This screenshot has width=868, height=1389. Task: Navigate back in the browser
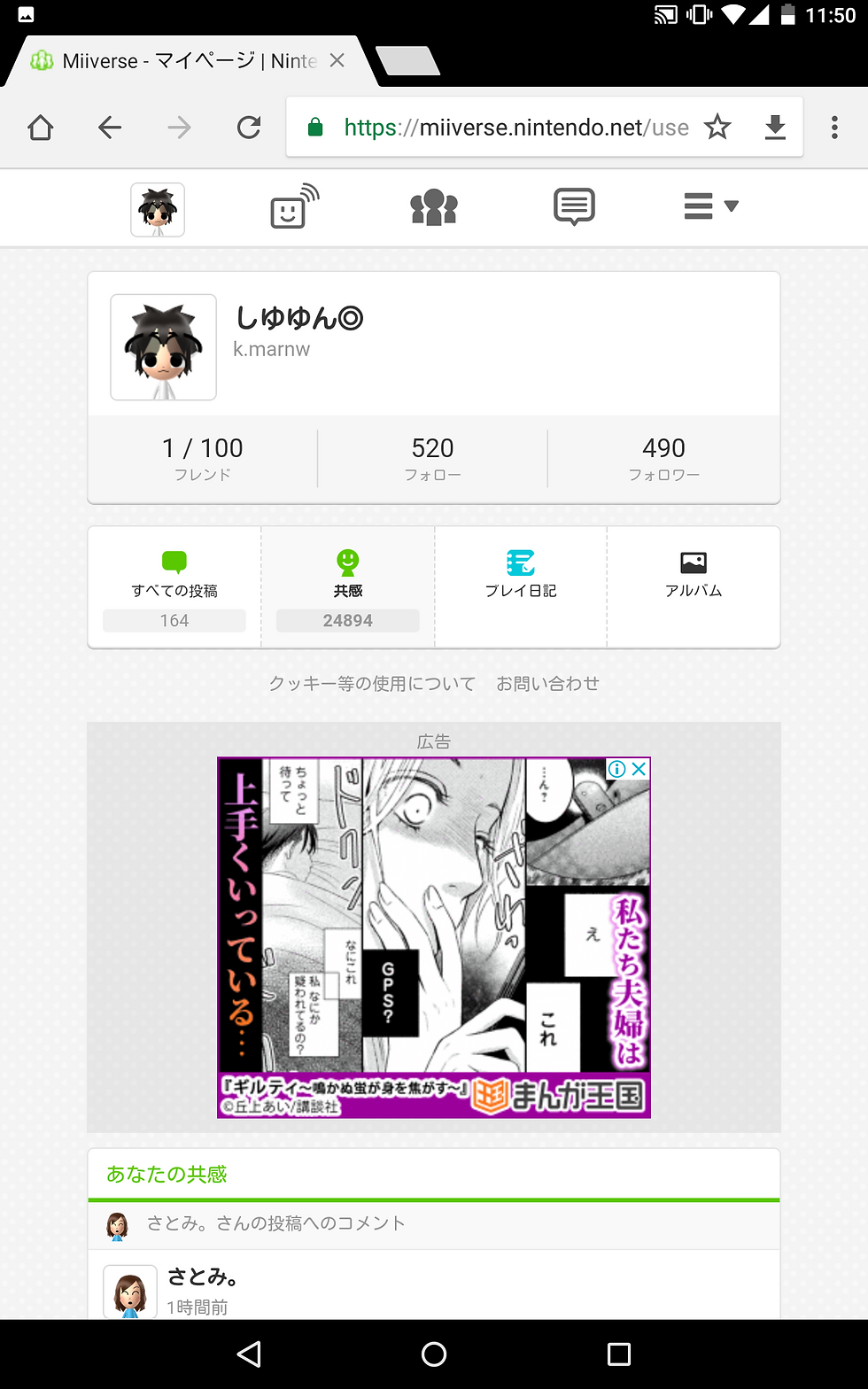[110, 128]
